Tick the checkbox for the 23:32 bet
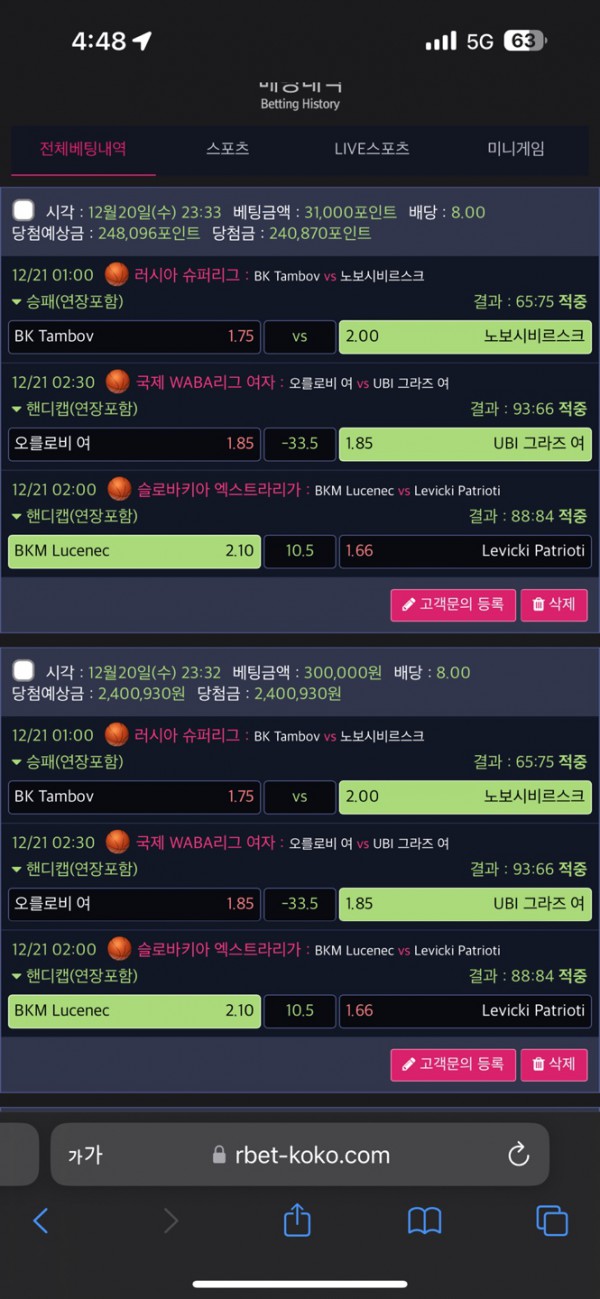Viewport: 600px width, 1299px height. [x=24, y=671]
